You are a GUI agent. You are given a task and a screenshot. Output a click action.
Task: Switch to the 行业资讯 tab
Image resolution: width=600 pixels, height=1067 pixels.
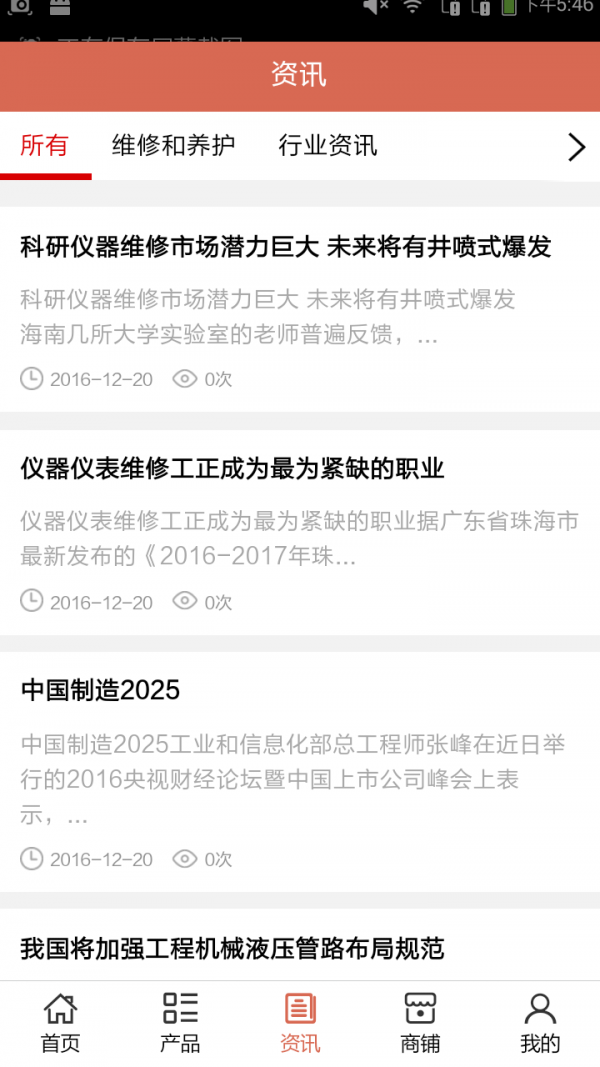328,146
